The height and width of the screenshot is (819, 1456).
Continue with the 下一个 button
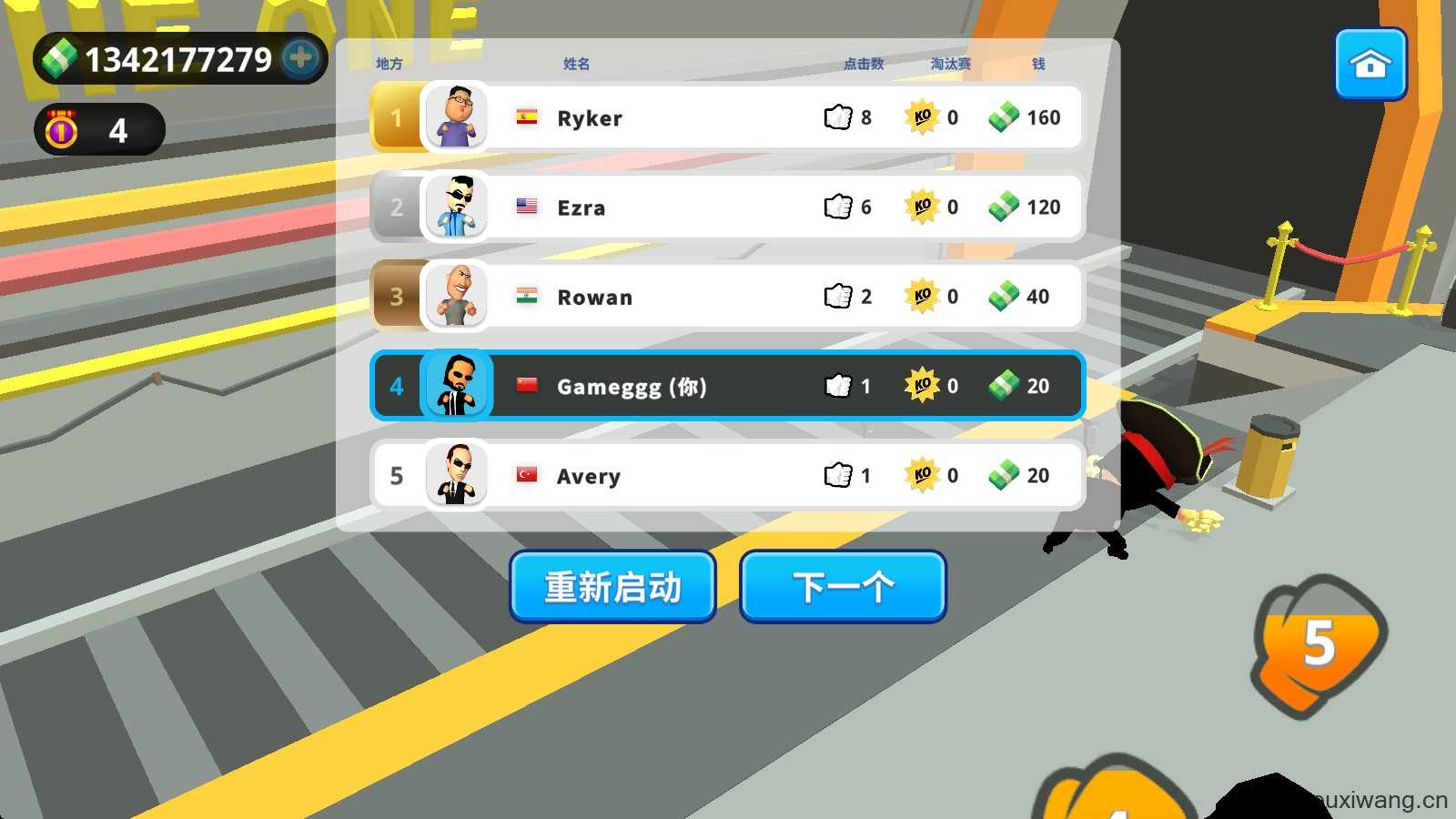pos(843,587)
